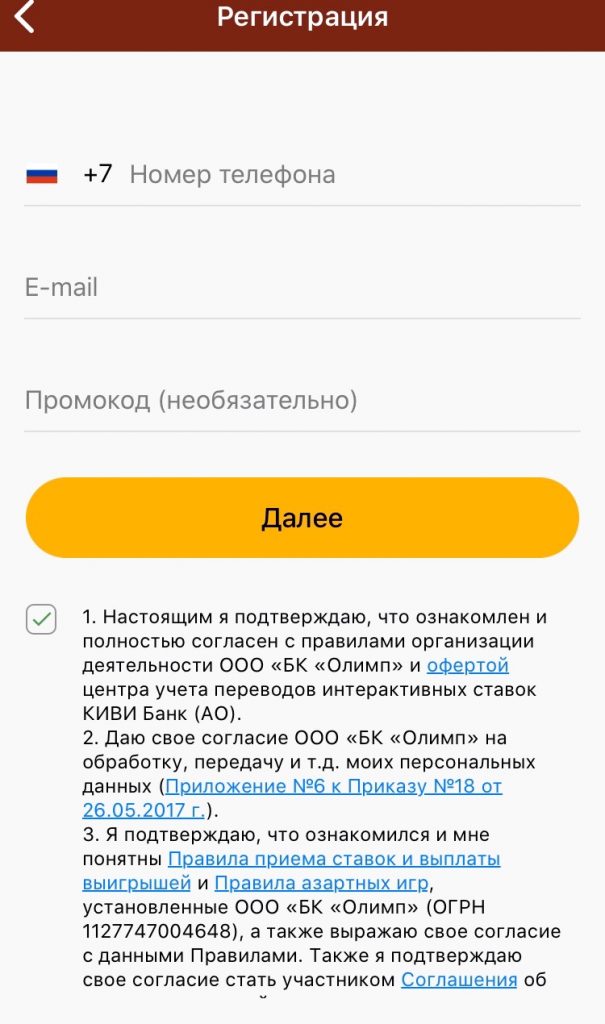Tap the E-mail input field
The width and height of the screenshot is (605, 1024).
(x=302, y=288)
